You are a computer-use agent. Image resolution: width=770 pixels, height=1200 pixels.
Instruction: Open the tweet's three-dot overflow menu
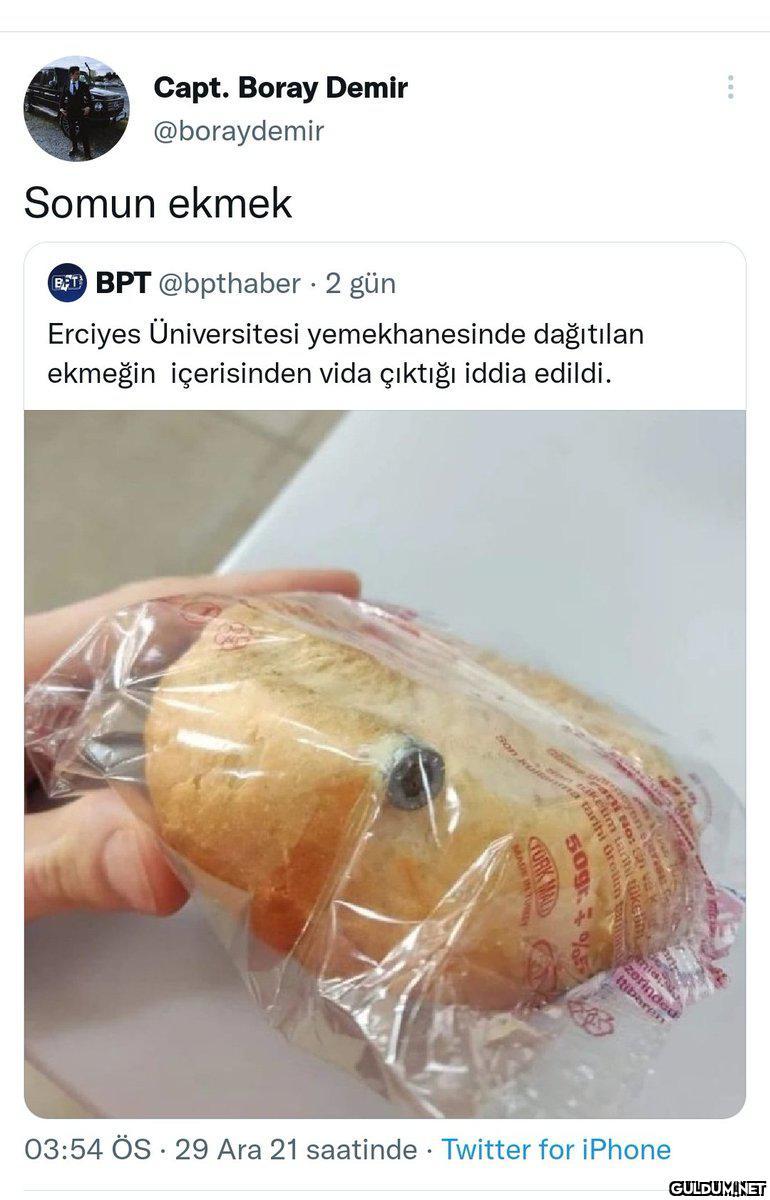(731, 88)
